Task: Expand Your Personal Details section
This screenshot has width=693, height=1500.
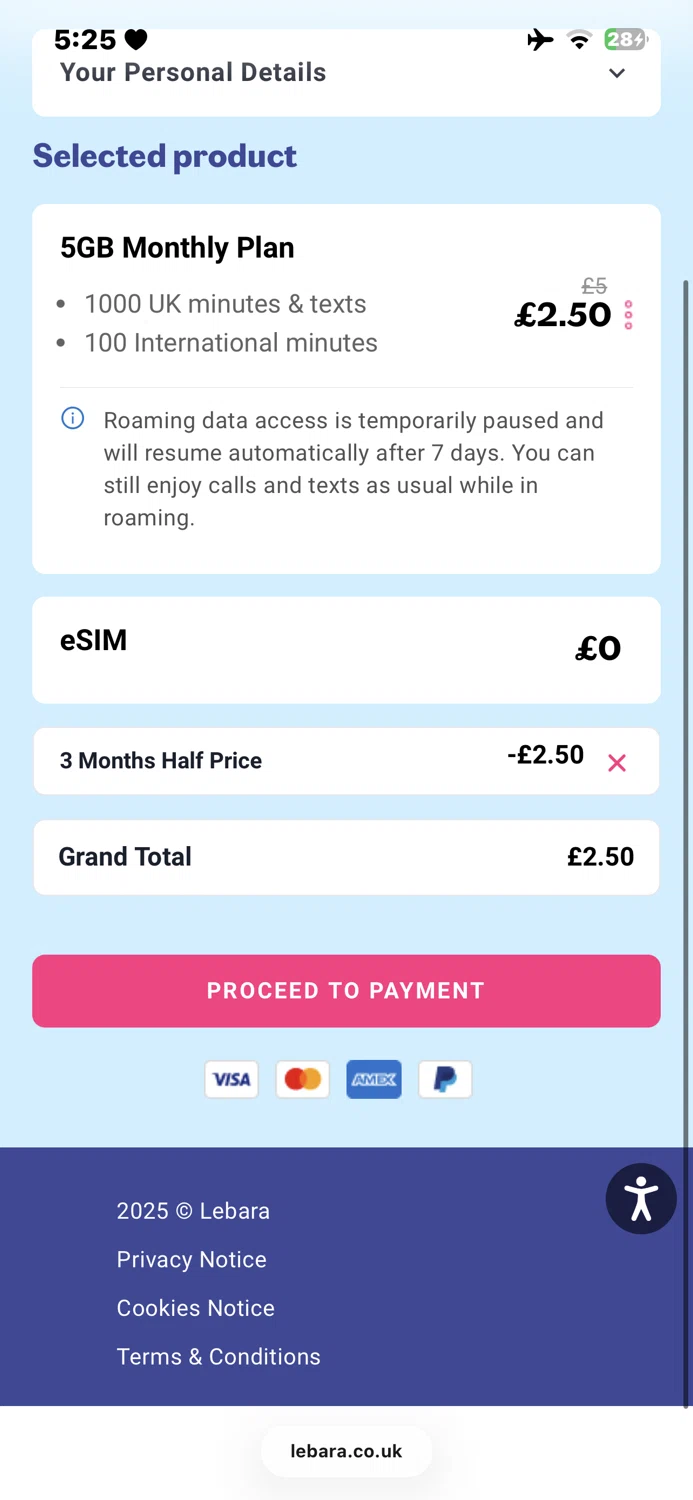Action: click(617, 73)
